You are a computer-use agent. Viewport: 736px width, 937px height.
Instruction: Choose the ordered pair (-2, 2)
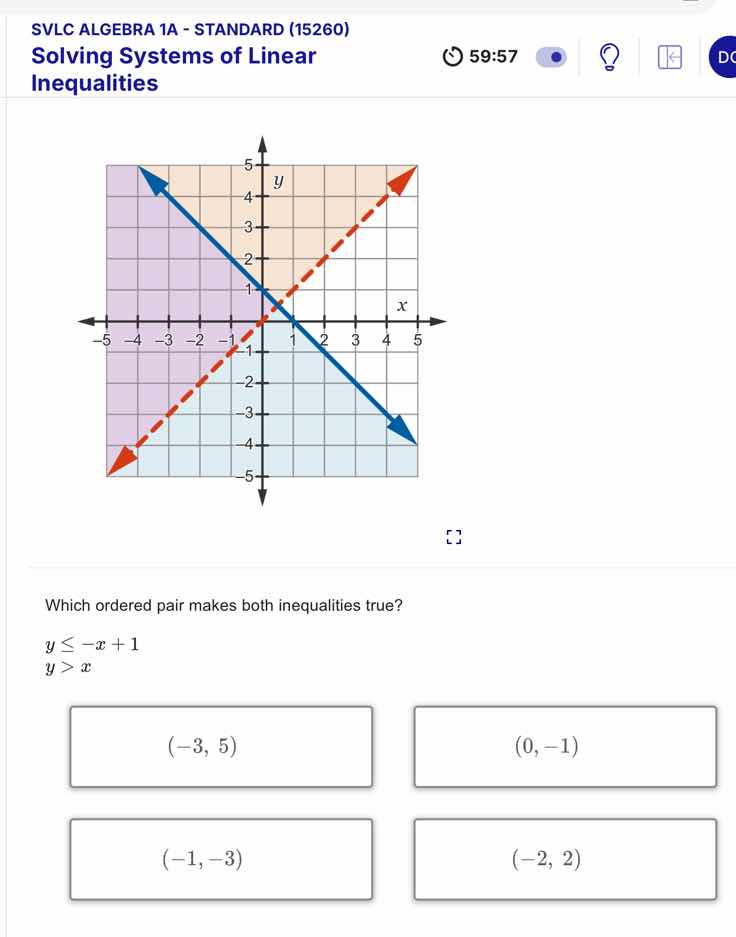coord(564,859)
